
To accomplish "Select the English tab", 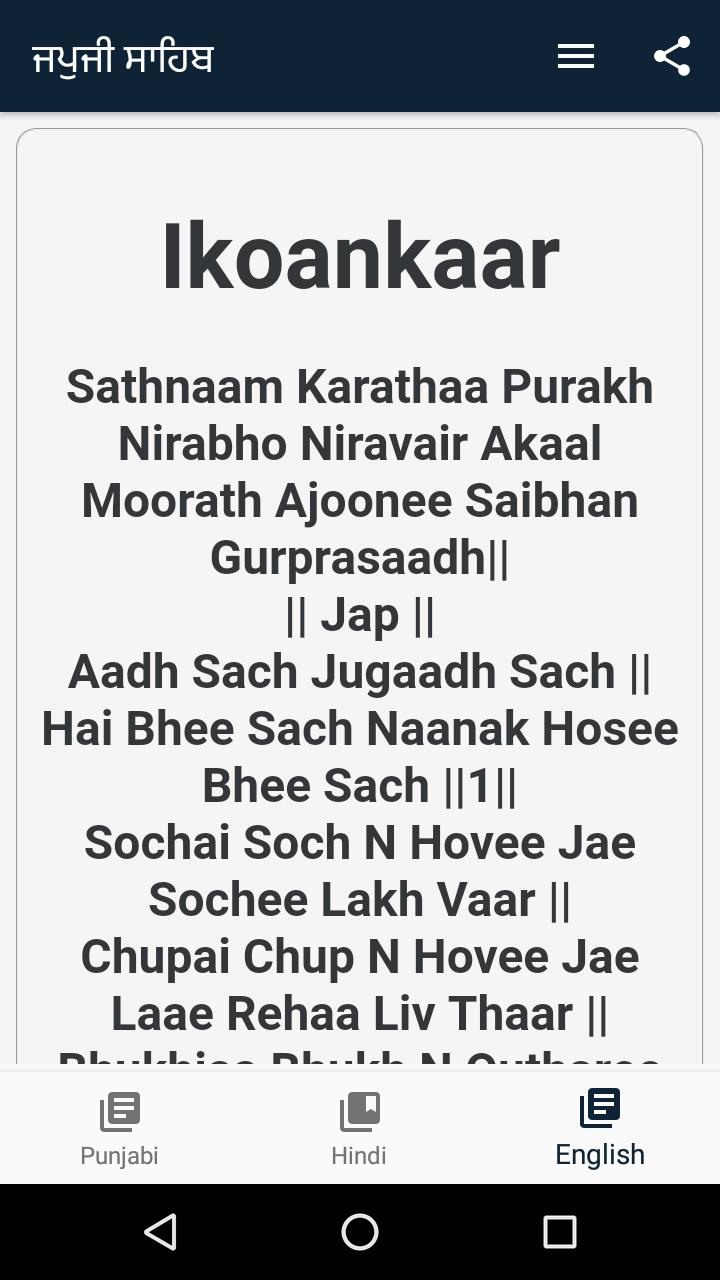I will point(600,1129).
